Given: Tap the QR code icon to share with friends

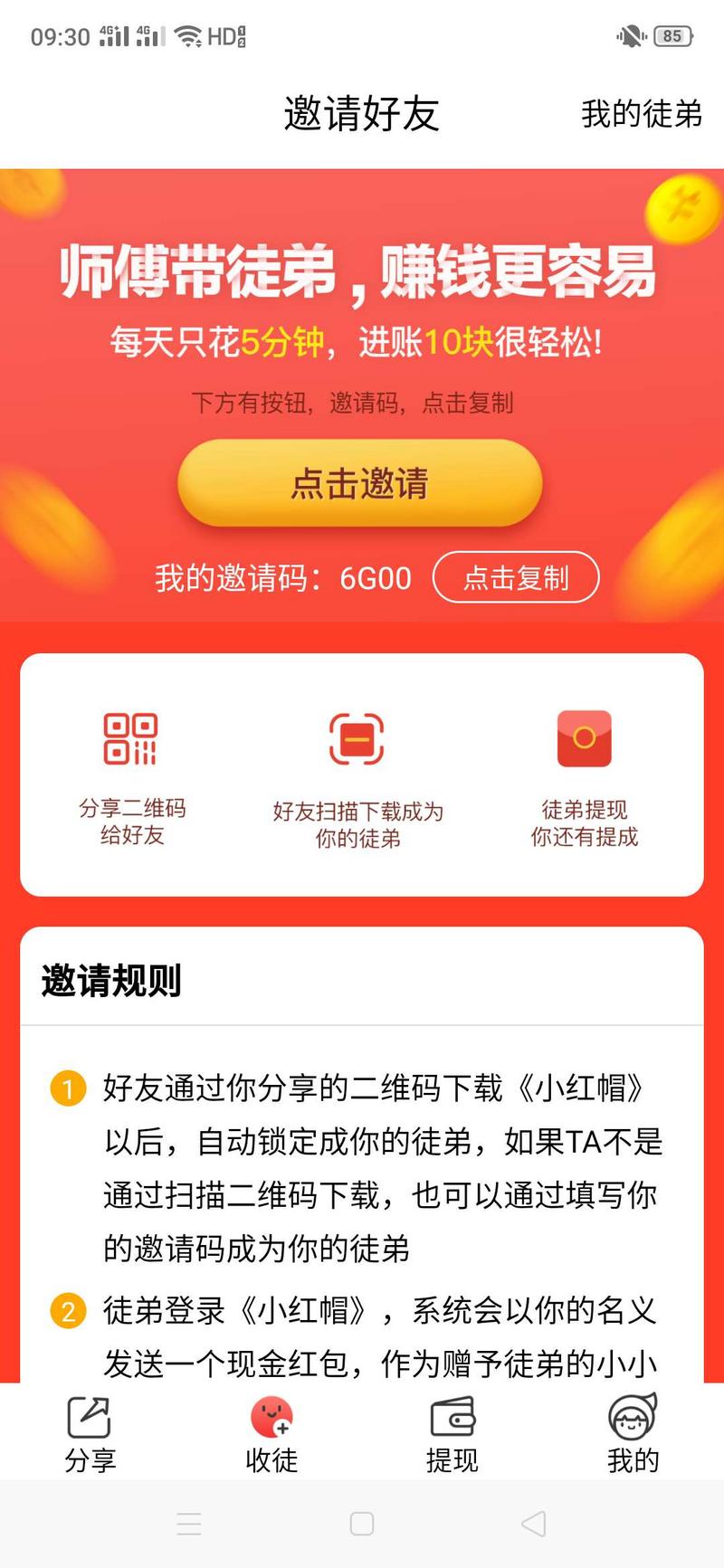Looking at the screenshot, I should [x=132, y=737].
